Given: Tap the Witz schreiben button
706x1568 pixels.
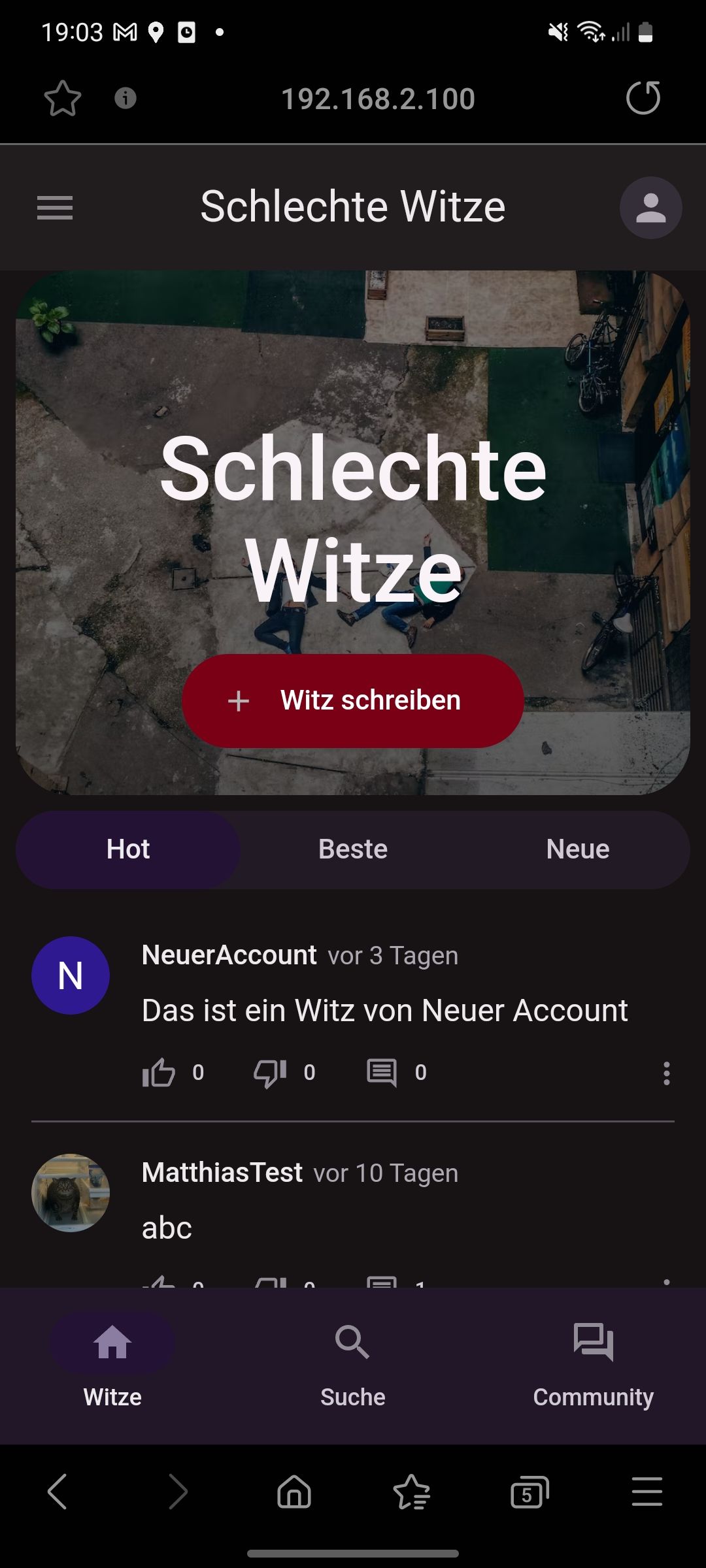Looking at the screenshot, I should 353,700.
